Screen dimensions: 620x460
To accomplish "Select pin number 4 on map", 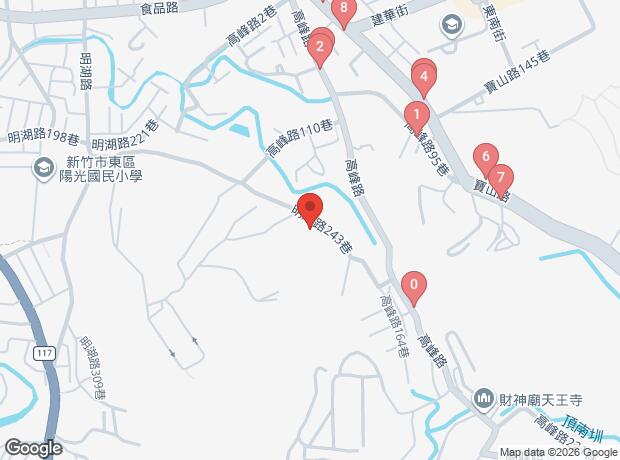I will (x=424, y=74).
